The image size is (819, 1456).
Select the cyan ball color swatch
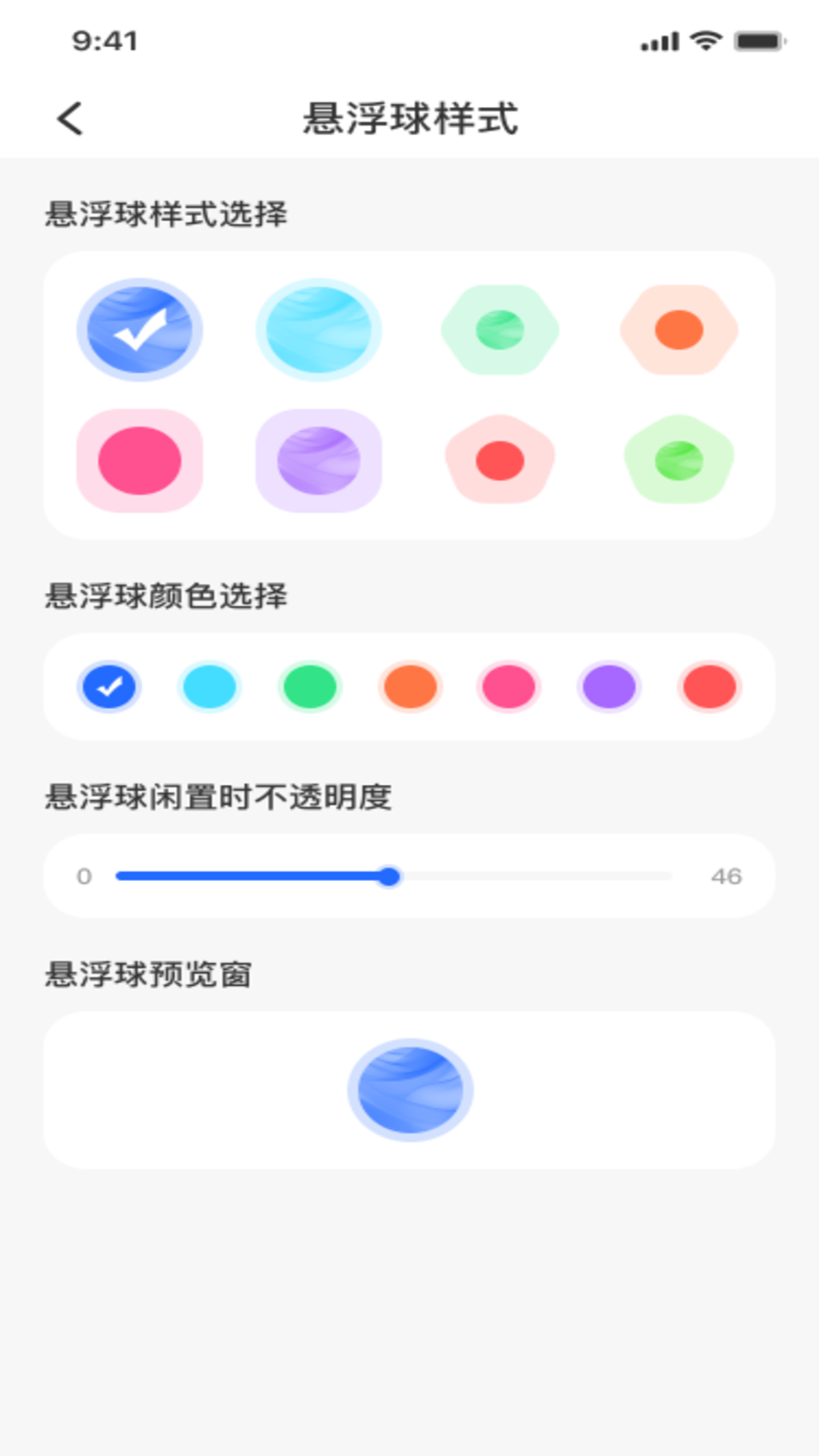pyautogui.click(x=209, y=686)
